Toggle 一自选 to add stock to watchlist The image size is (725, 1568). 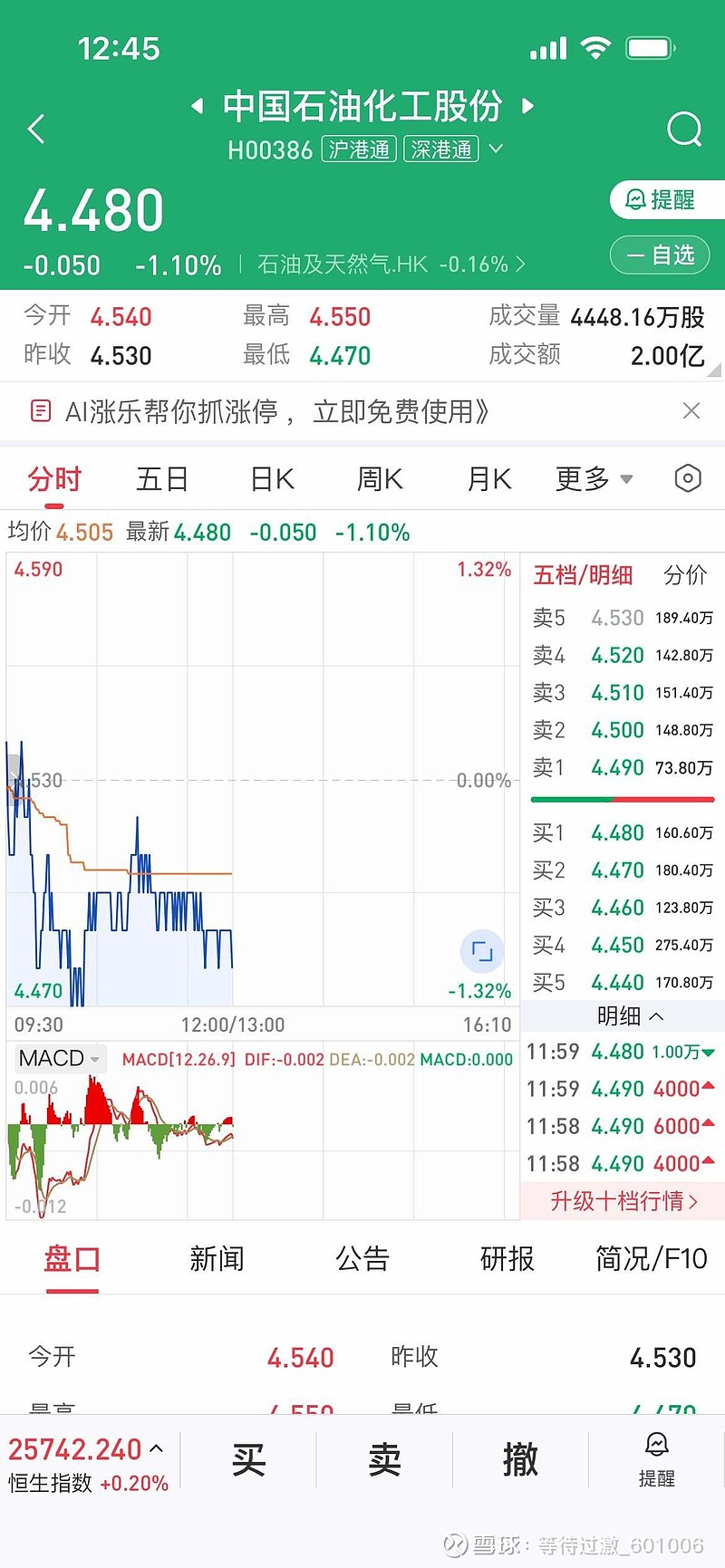[x=661, y=255]
